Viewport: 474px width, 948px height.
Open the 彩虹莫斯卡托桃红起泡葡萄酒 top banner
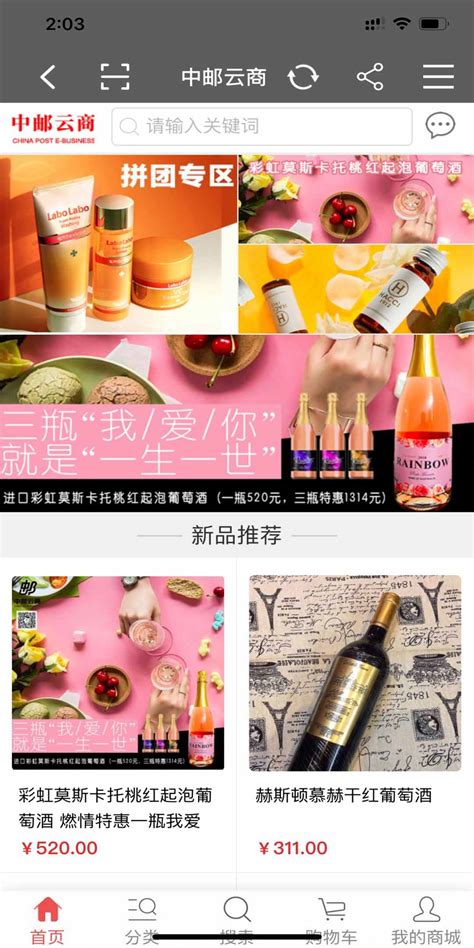tap(356, 199)
